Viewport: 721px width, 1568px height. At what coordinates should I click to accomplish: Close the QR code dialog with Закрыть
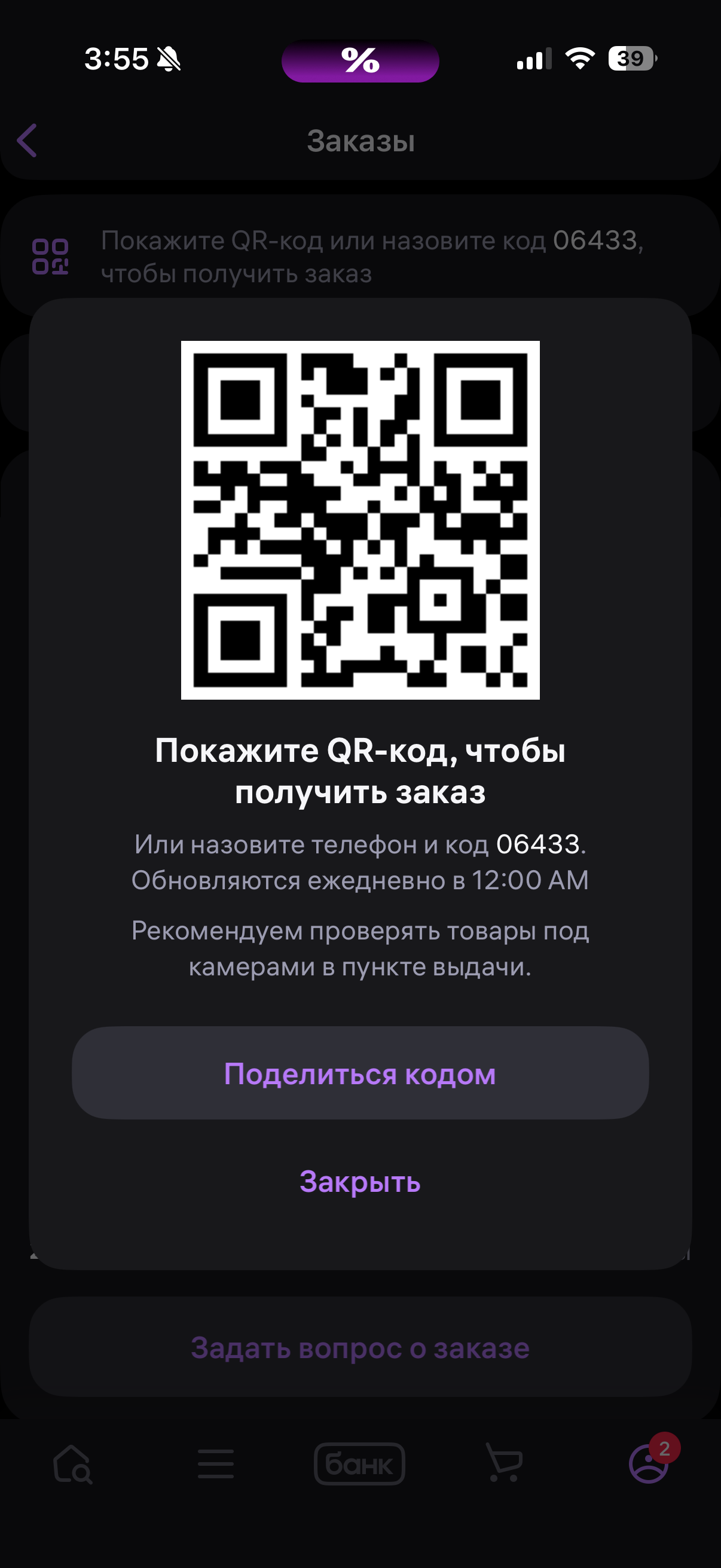(360, 1182)
